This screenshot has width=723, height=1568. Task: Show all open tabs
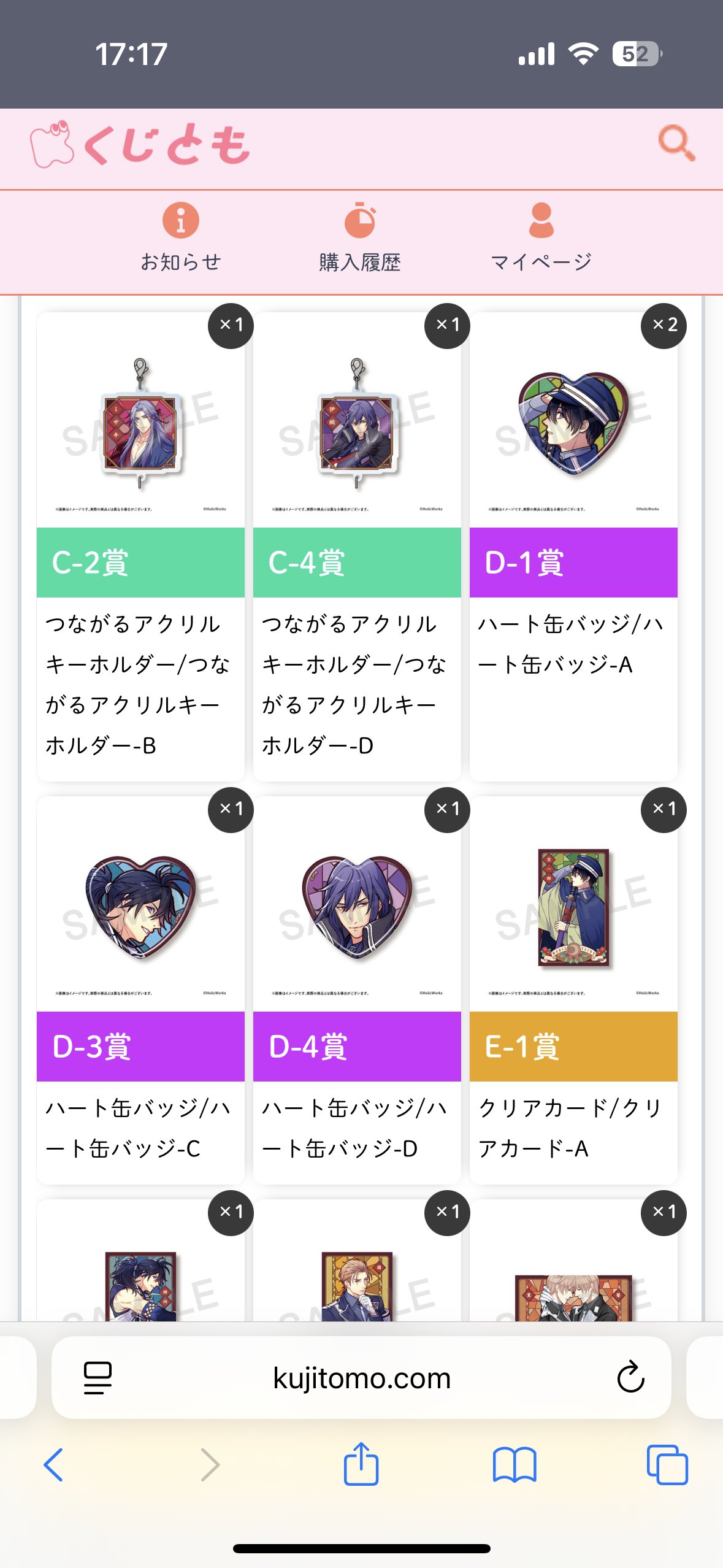coord(667,1465)
